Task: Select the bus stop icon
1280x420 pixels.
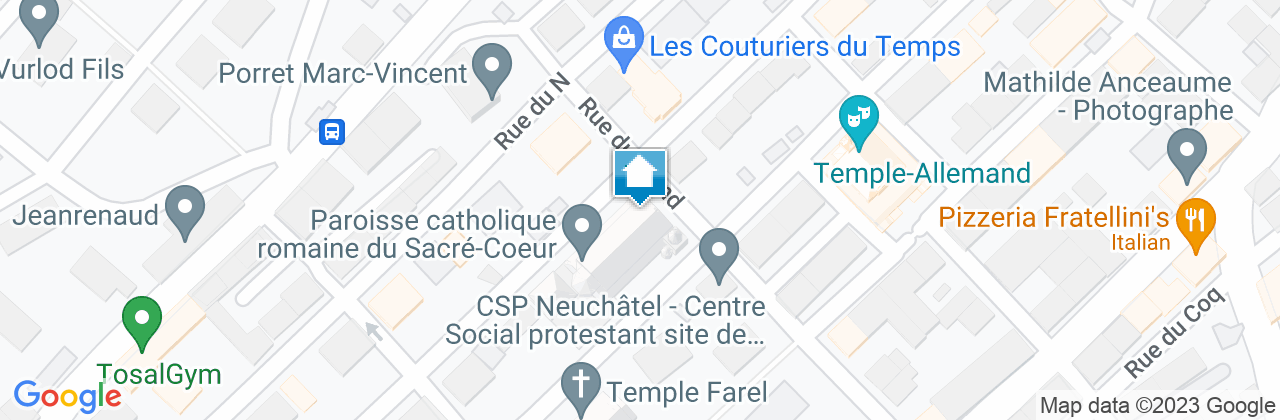Action: click(x=332, y=131)
